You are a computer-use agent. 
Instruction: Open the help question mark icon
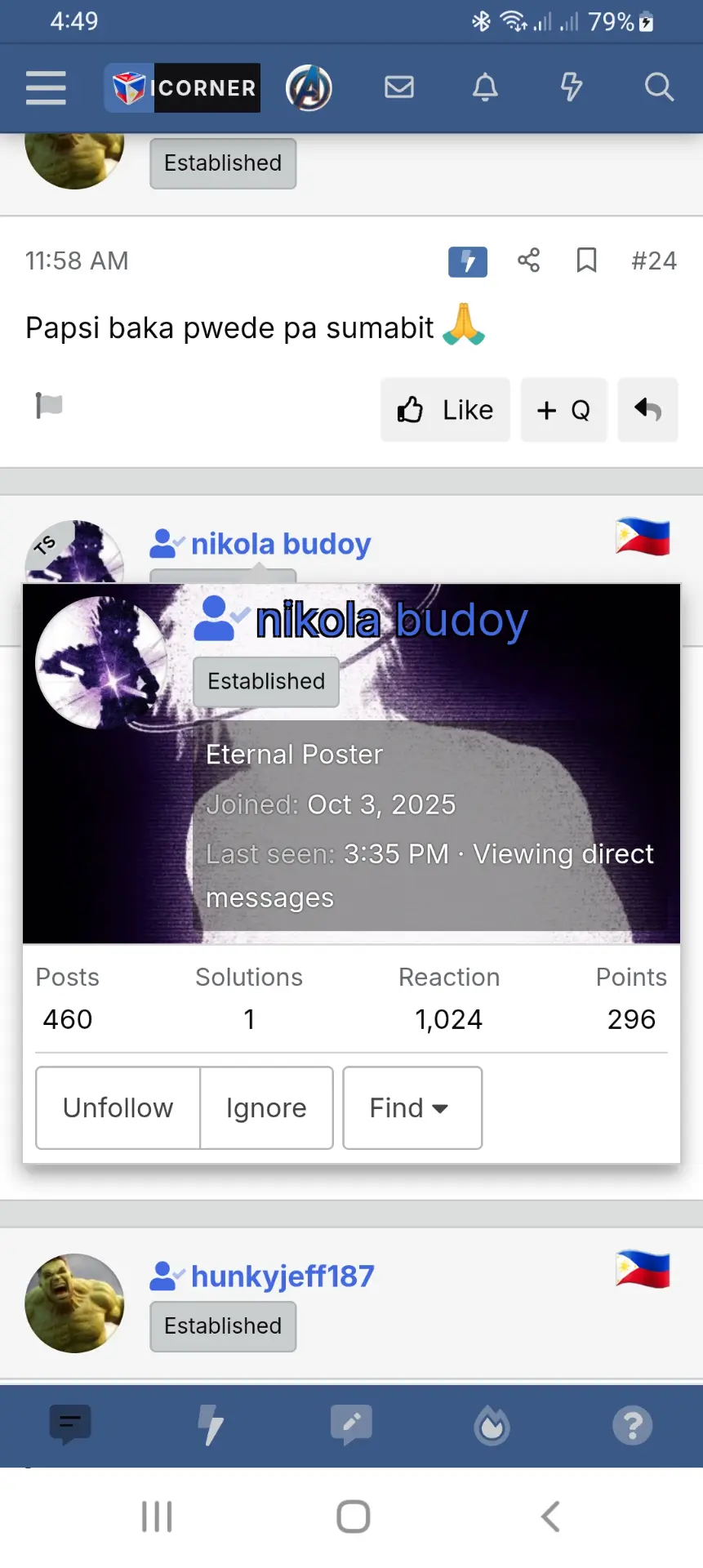[x=633, y=1426]
